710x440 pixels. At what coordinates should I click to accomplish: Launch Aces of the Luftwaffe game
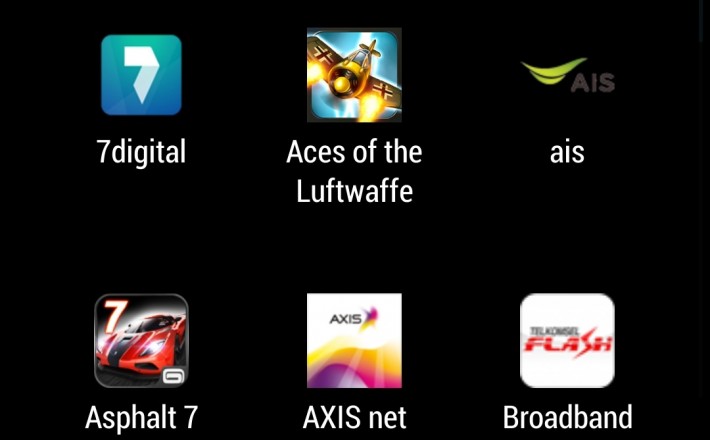[354, 76]
